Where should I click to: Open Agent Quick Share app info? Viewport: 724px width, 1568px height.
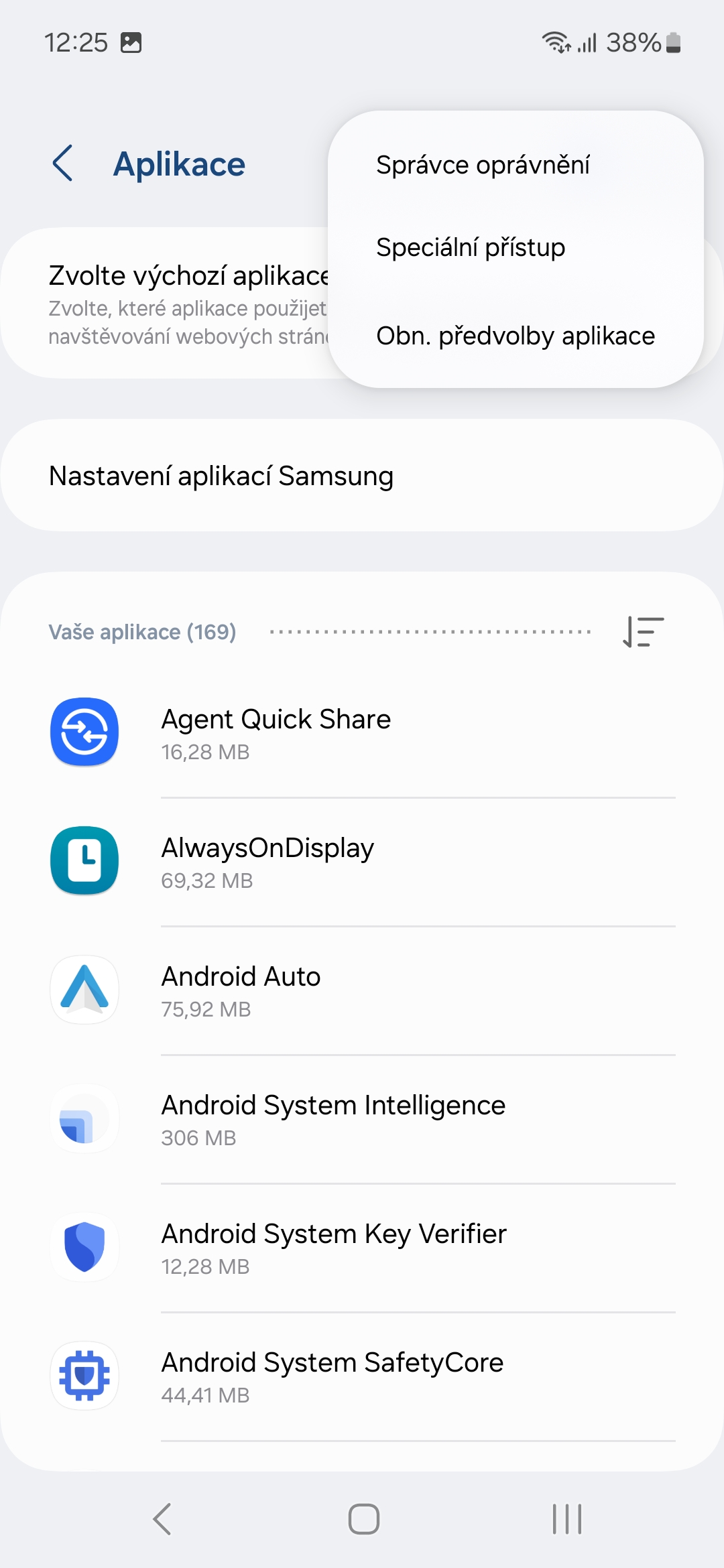(362, 733)
